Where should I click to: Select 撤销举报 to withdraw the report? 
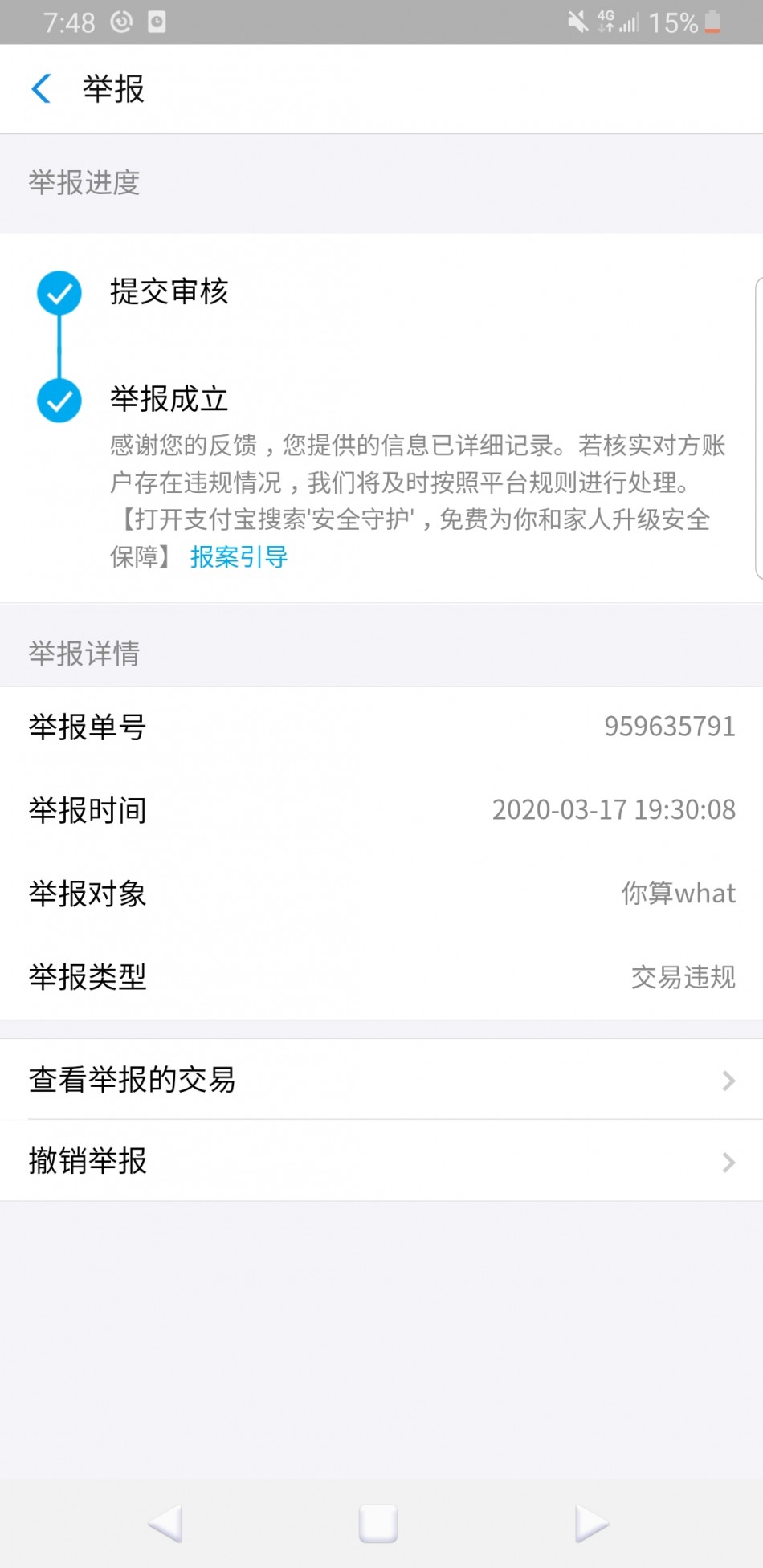click(x=381, y=1161)
